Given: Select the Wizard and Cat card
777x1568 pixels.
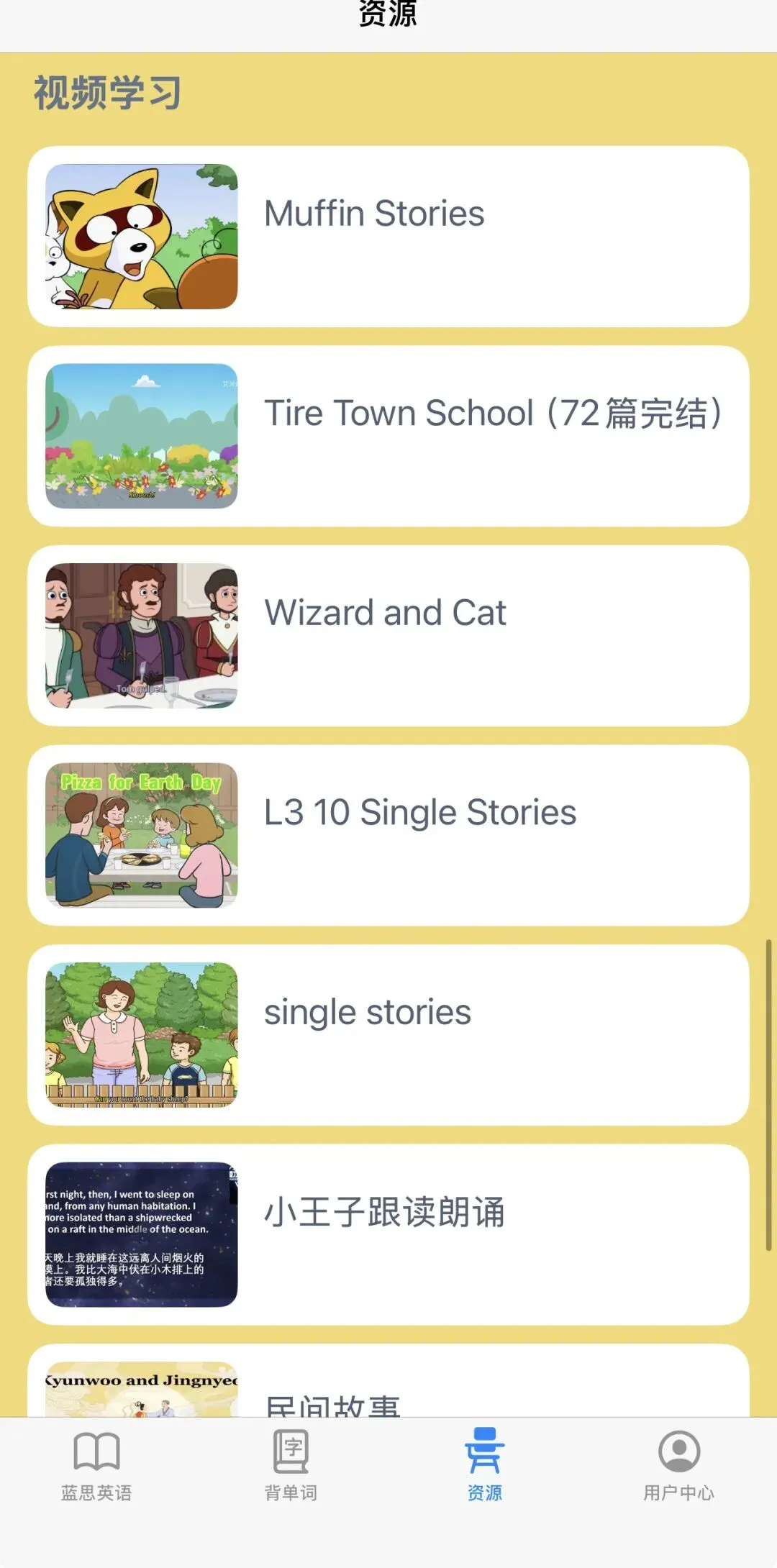Looking at the screenshot, I should pos(388,636).
